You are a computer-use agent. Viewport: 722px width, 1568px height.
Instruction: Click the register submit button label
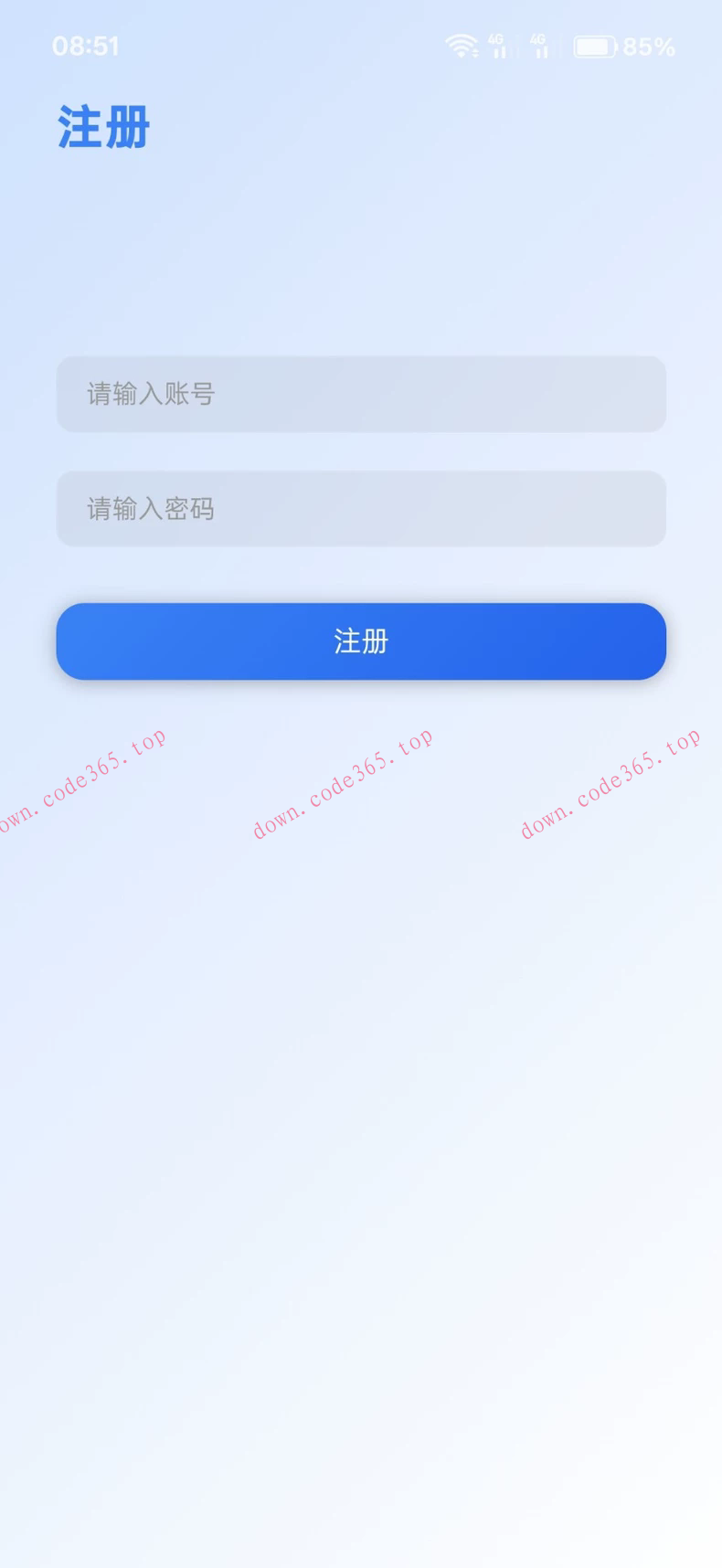pos(361,641)
